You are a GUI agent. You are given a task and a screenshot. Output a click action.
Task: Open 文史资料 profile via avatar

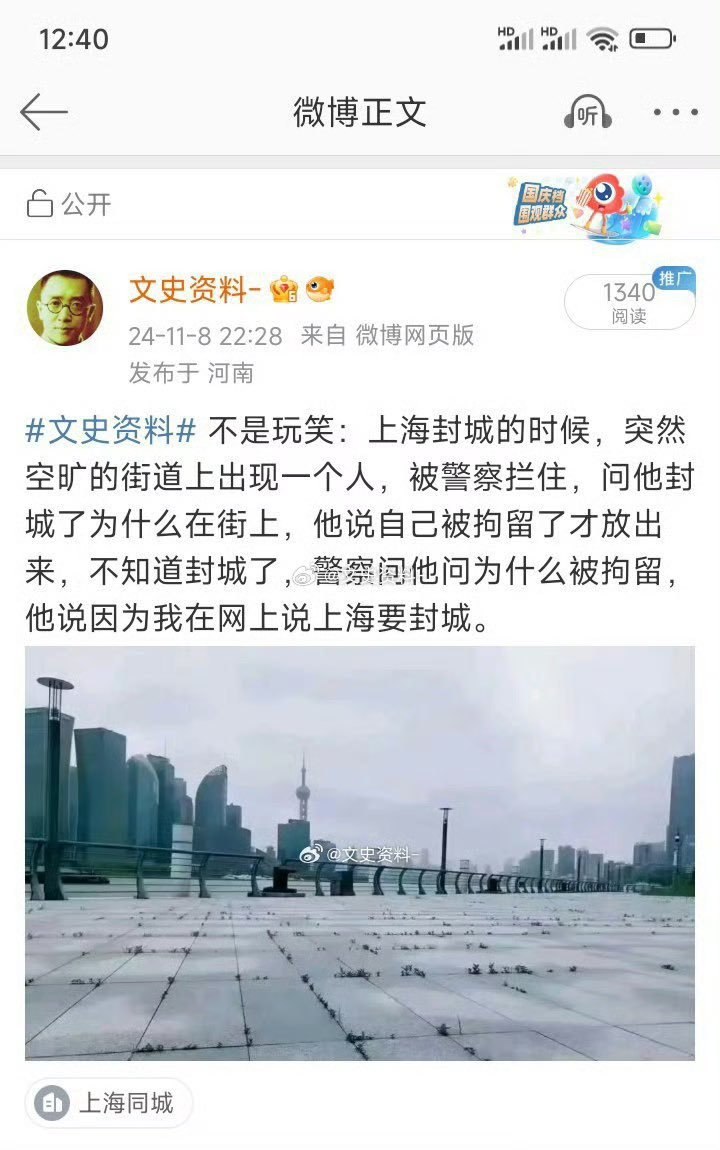tap(64, 308)
